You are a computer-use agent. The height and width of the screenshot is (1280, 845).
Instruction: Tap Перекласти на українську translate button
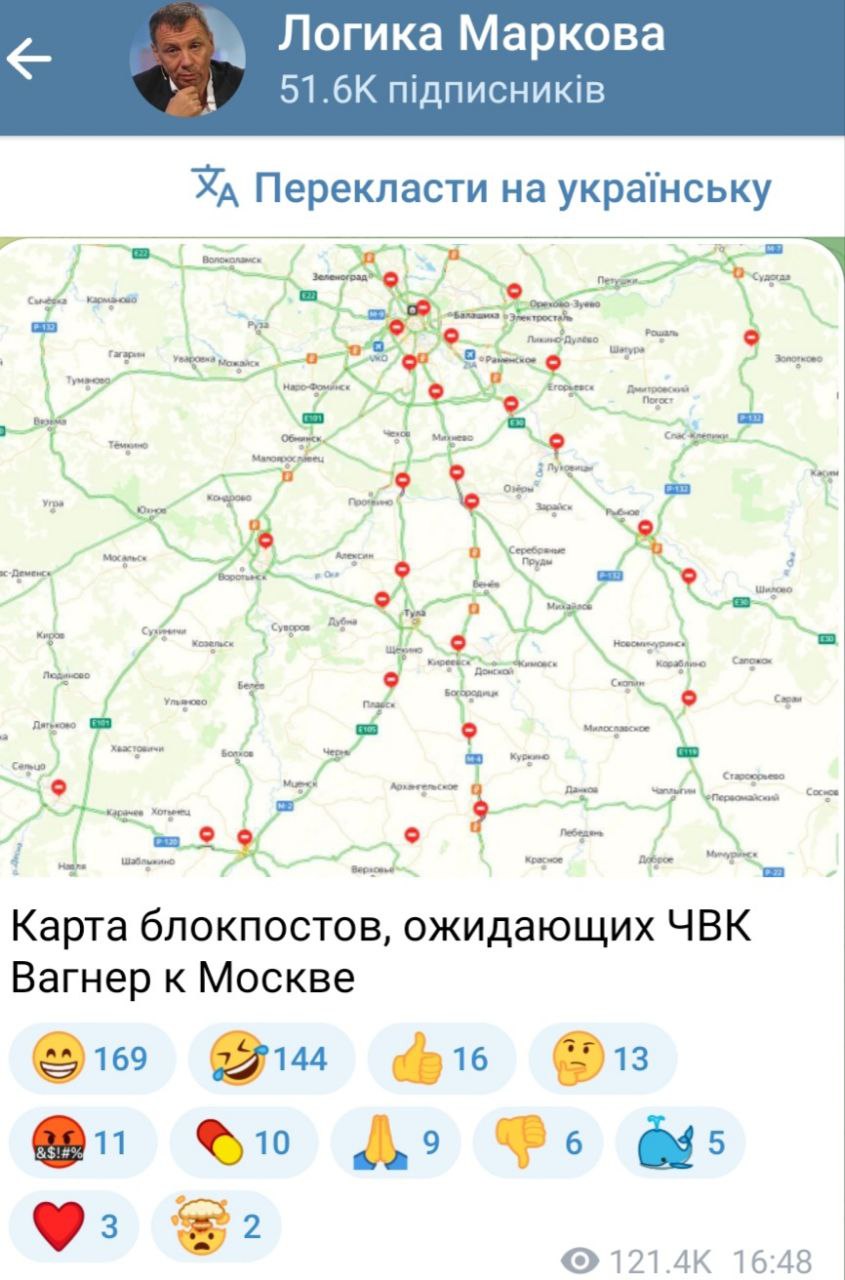pyautogui.click(x=482, y=188)
